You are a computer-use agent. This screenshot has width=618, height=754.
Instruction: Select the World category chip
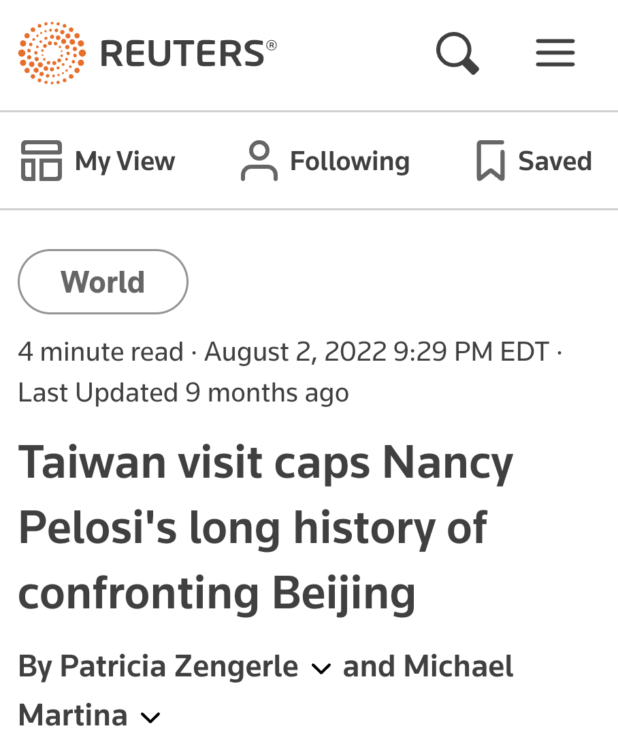[103, 282]
